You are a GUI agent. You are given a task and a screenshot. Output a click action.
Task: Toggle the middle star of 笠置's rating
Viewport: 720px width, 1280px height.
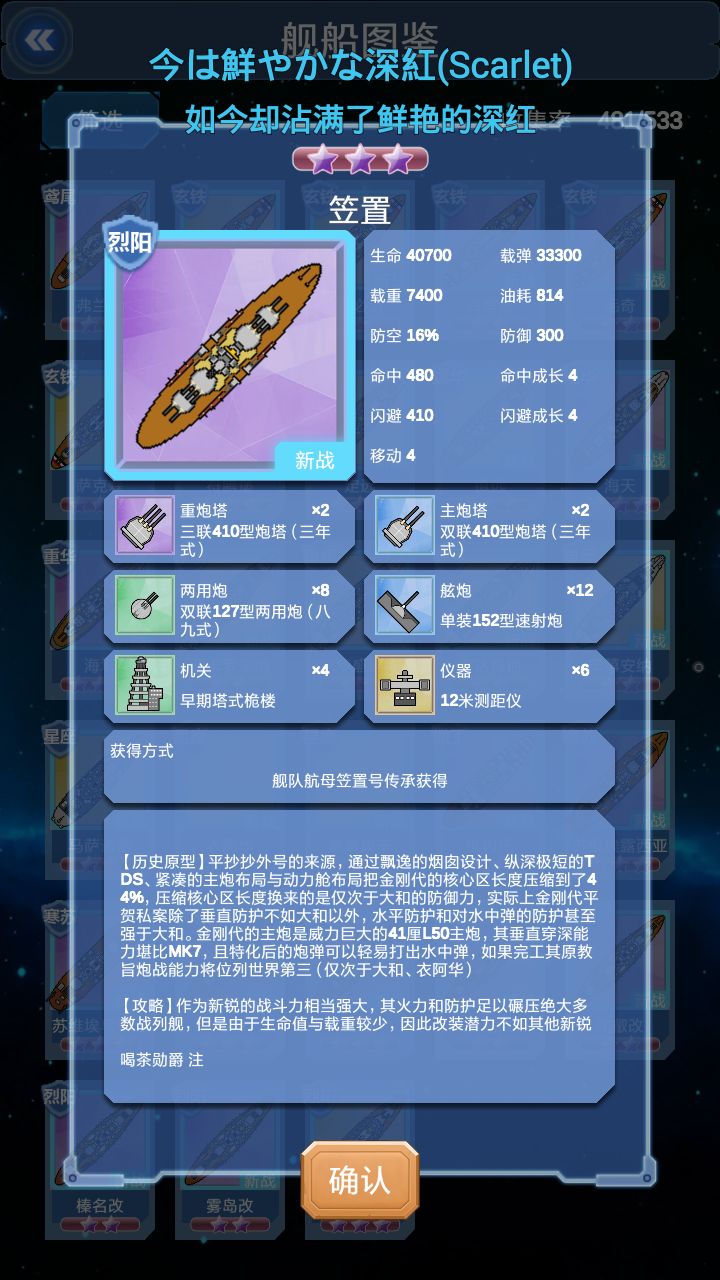[360, 156]
